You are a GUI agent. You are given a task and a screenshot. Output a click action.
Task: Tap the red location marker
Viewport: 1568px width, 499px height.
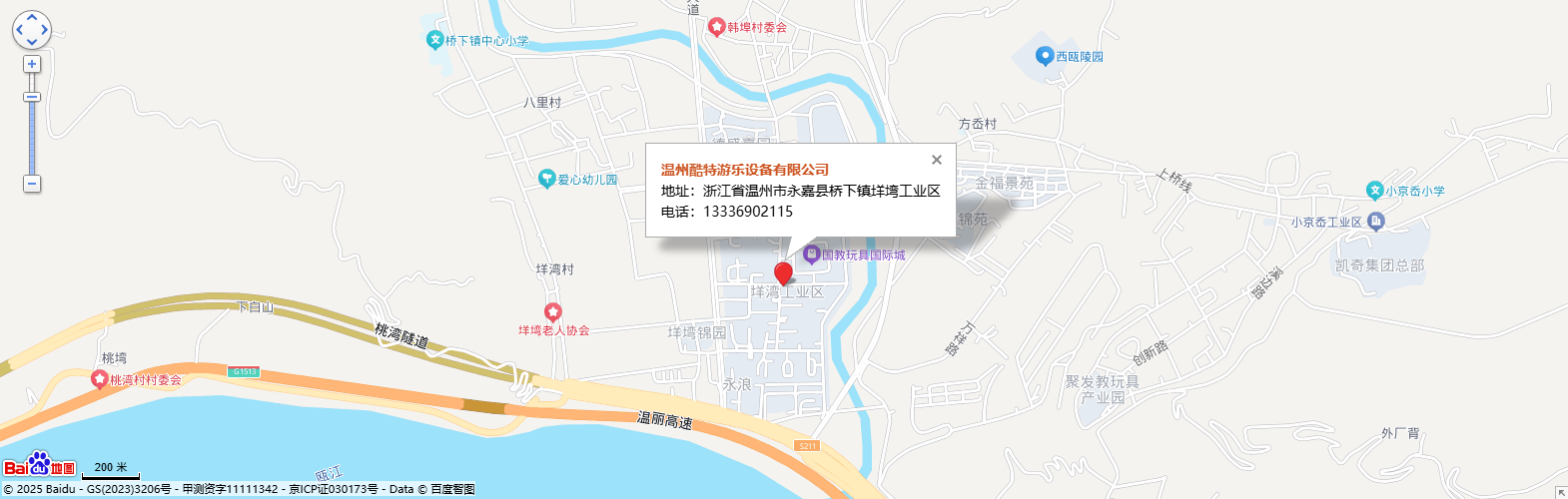point(783,272)
